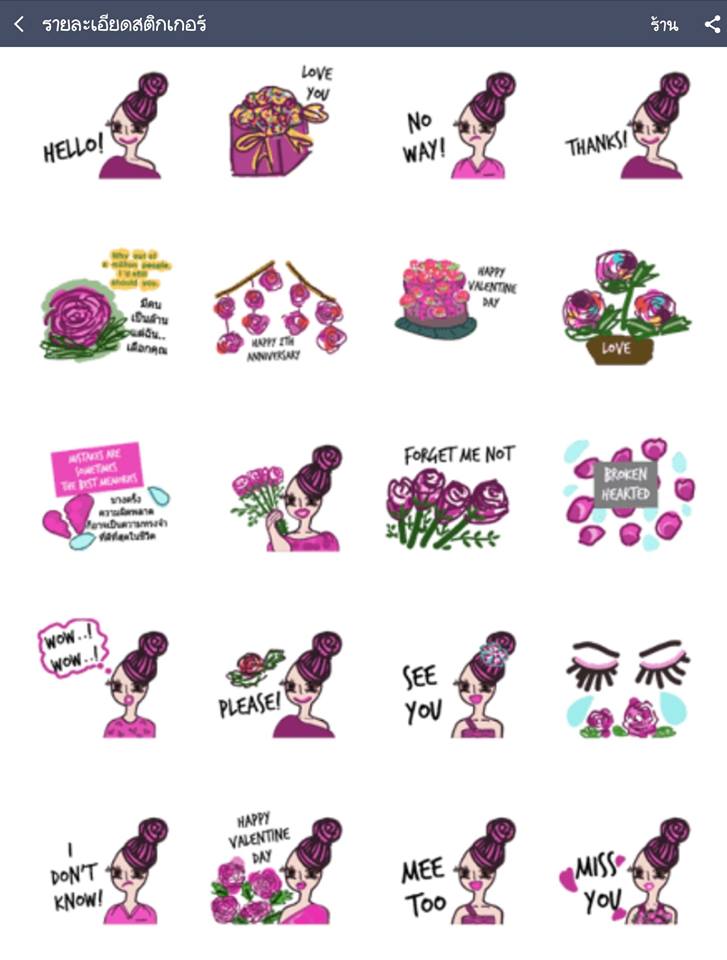
Task: Open the shop link (ร้าน)
Action: pyautogui.click(x=663, y=25)
